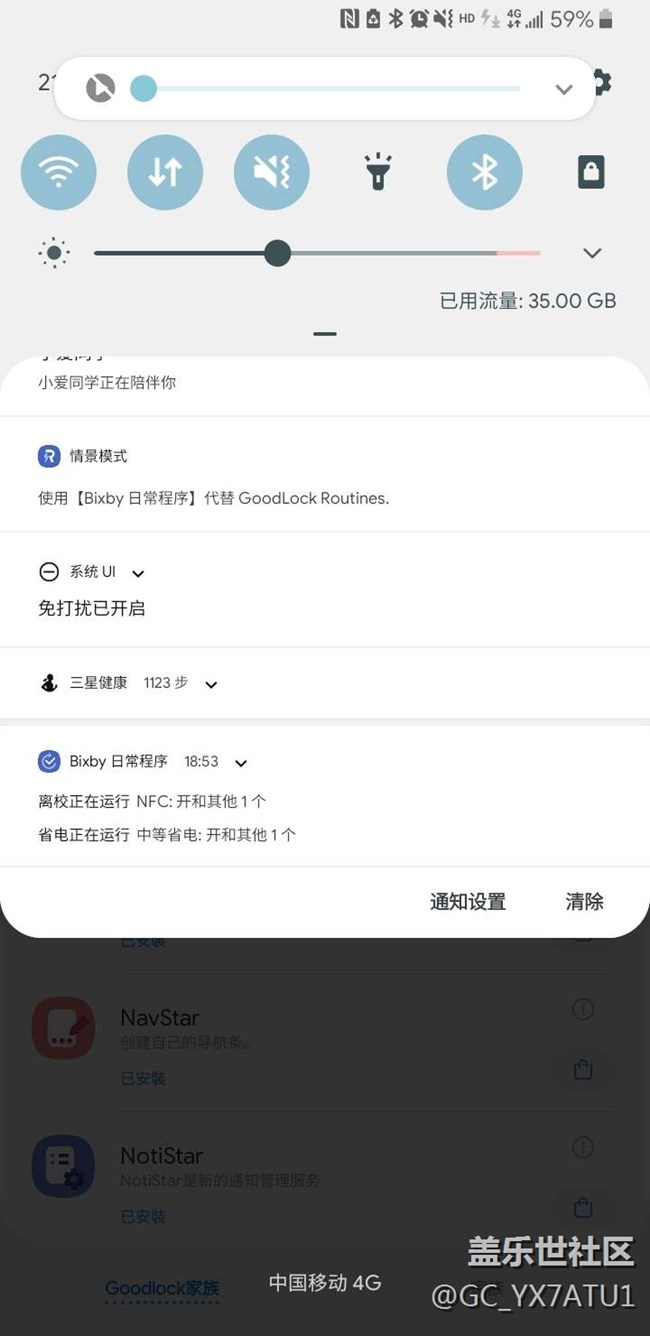Expand the volume panel chevron
Image resolution: width=650 pixels, height=1336 pixels.
564,89
